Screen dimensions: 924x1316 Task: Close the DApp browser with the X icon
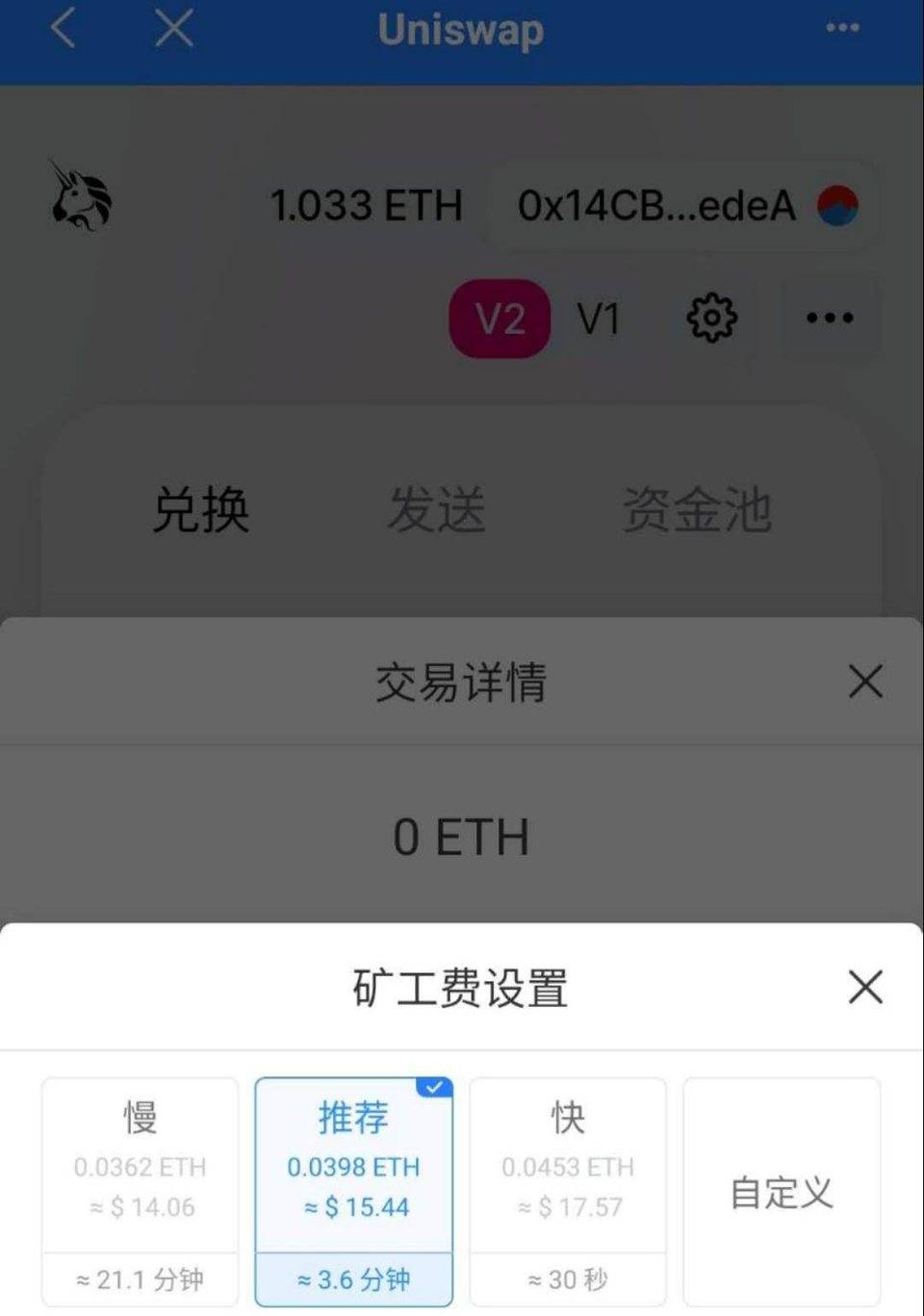(171, 29)
